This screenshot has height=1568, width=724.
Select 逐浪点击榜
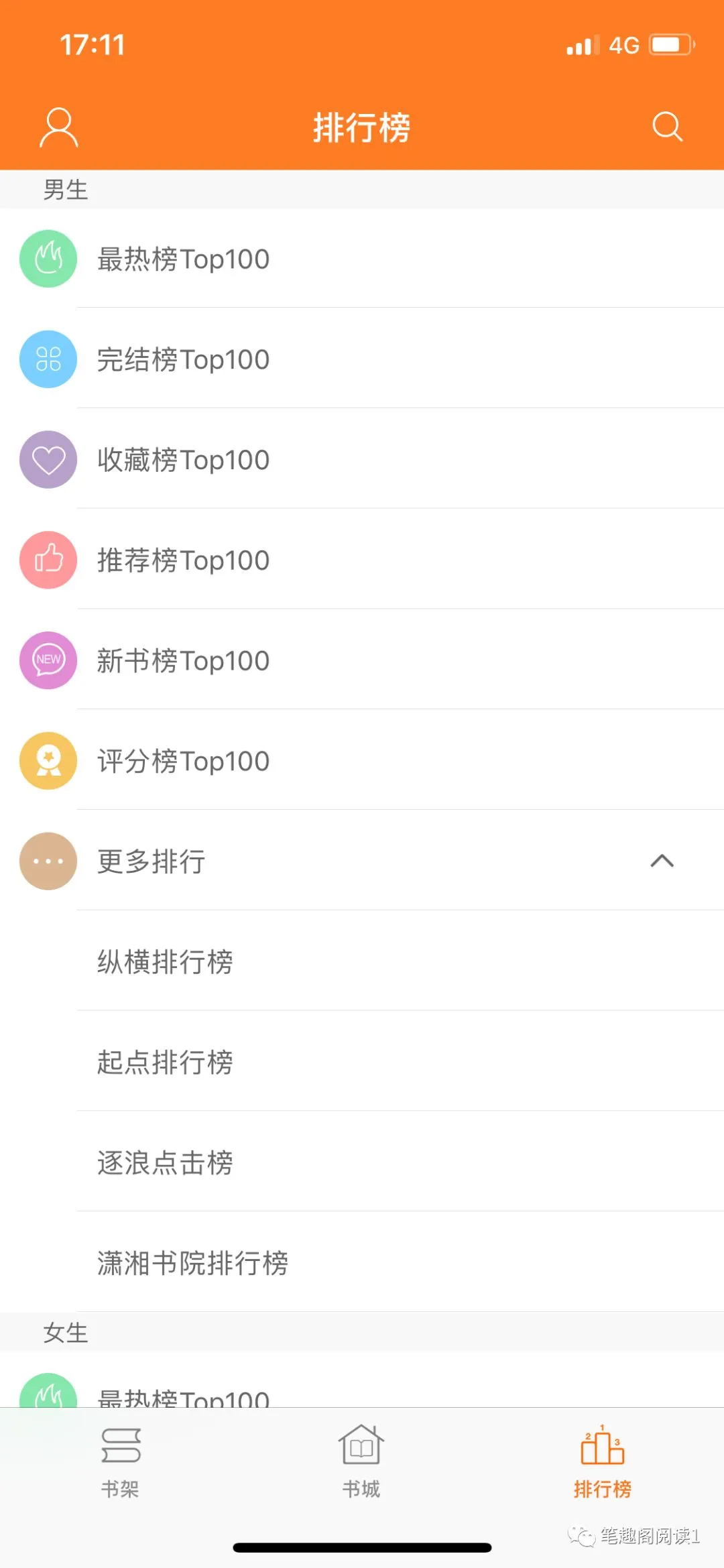coord(165,1163)
